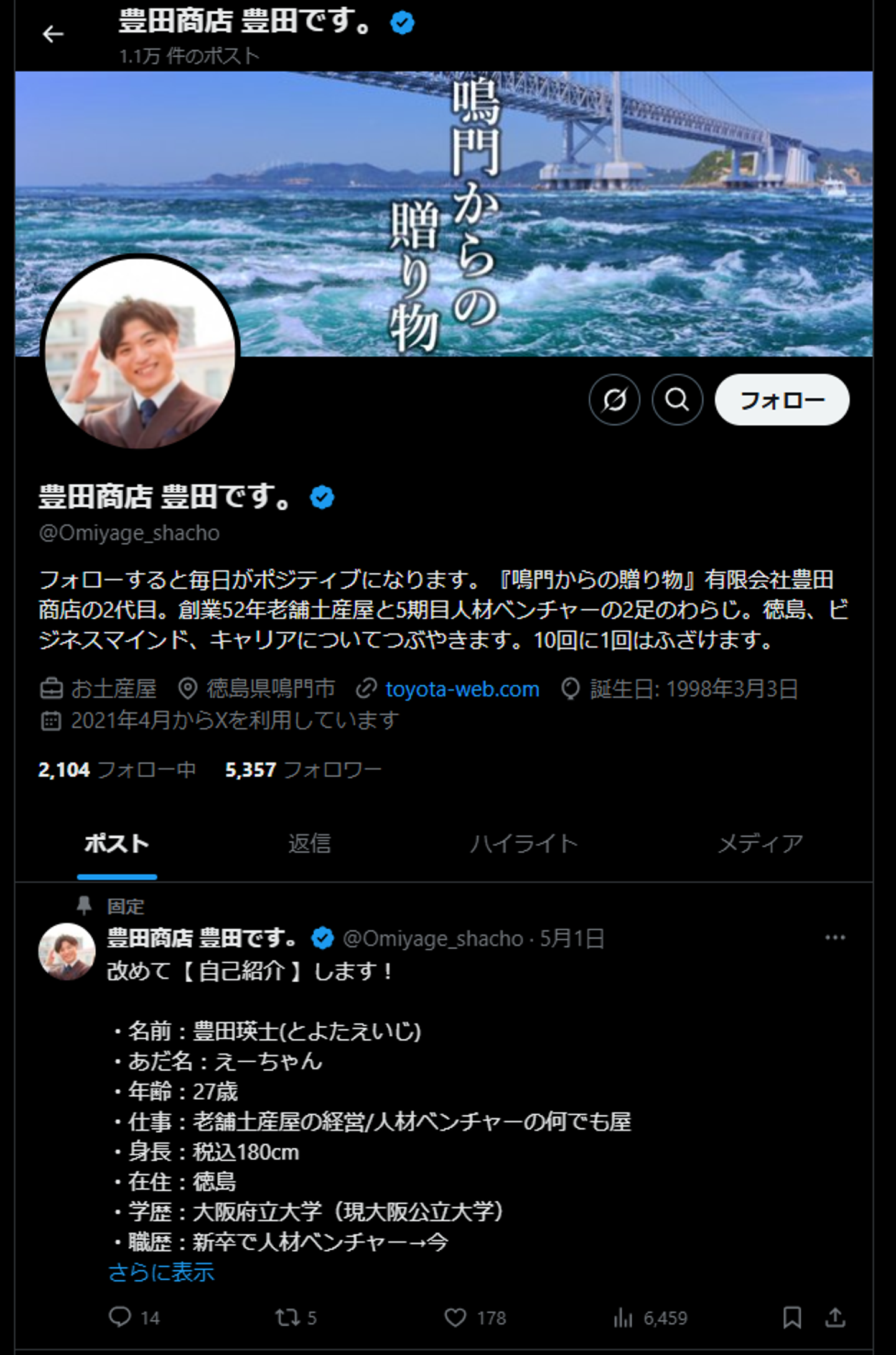View analytics for the pinned post
This screenshot has height=1355, width=896.
[623, 1317]
